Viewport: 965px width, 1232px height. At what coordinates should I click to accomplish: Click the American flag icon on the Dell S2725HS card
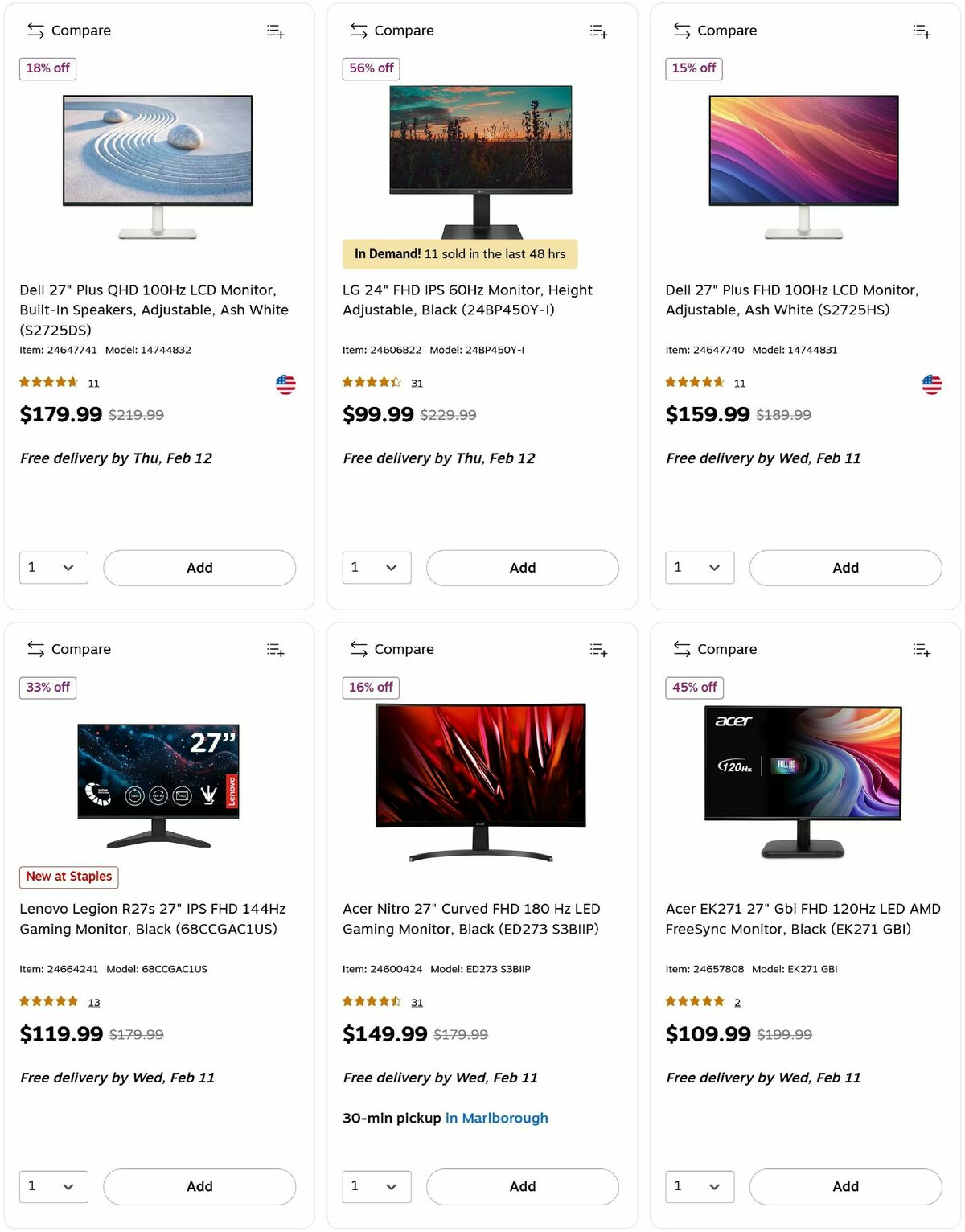click(x=931, y=384)
